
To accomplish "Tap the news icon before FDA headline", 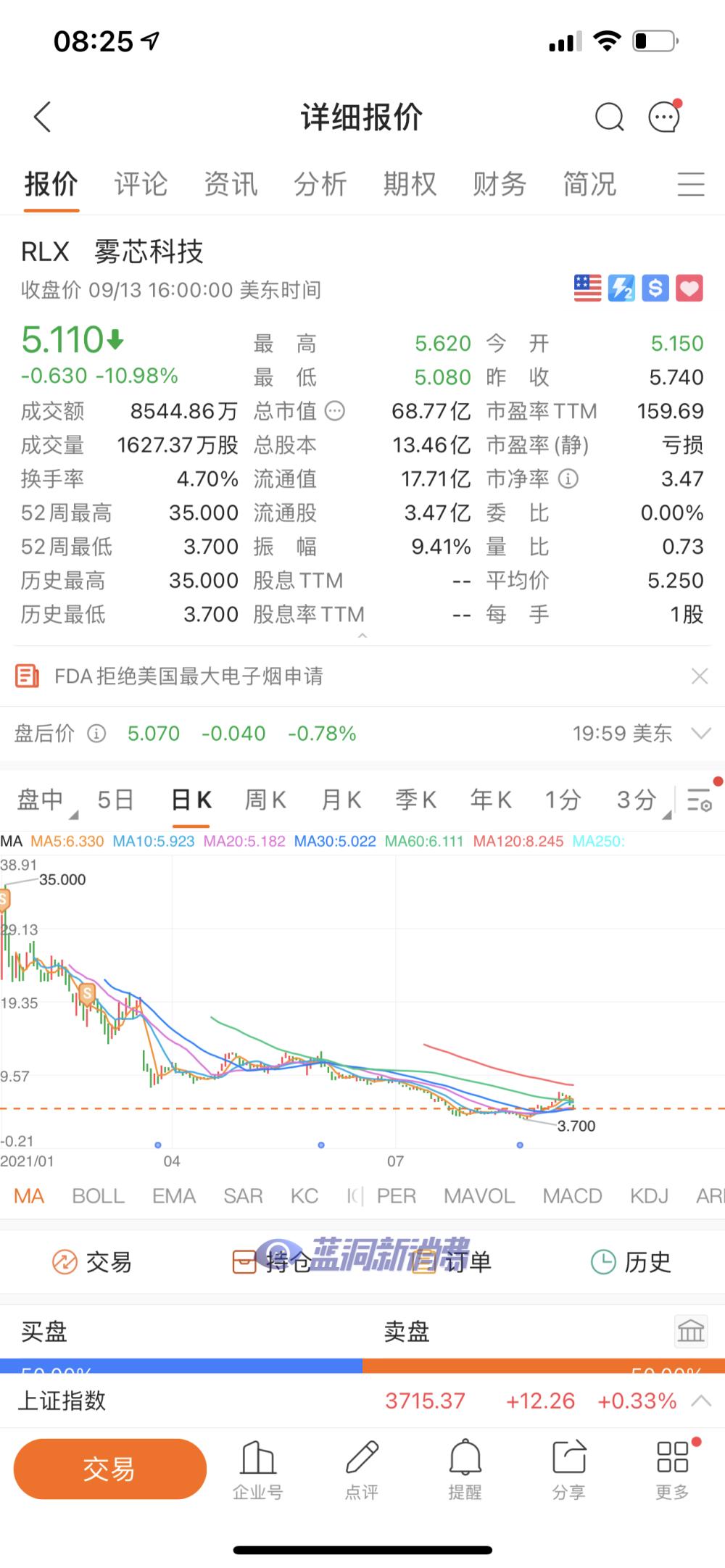I will pyautogui.click(x=29, y=676).
